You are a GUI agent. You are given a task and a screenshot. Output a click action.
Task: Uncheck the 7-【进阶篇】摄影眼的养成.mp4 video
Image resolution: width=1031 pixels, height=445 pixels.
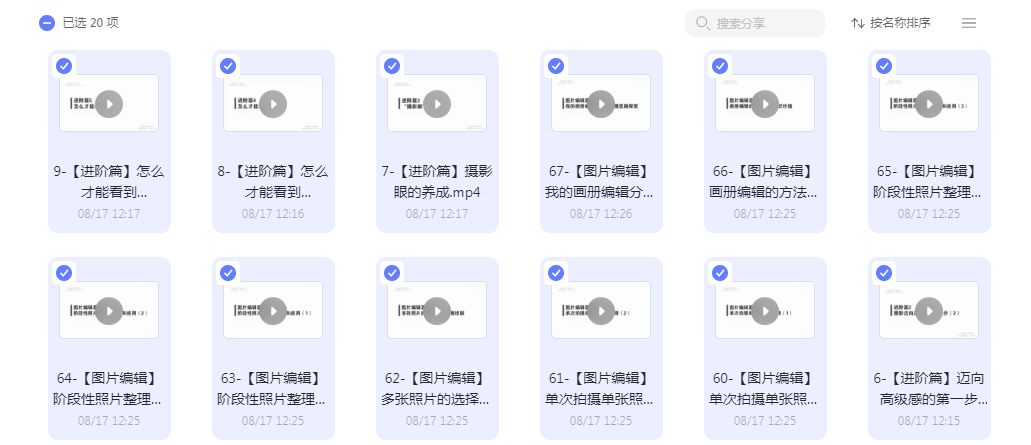[x=392, y=66]
